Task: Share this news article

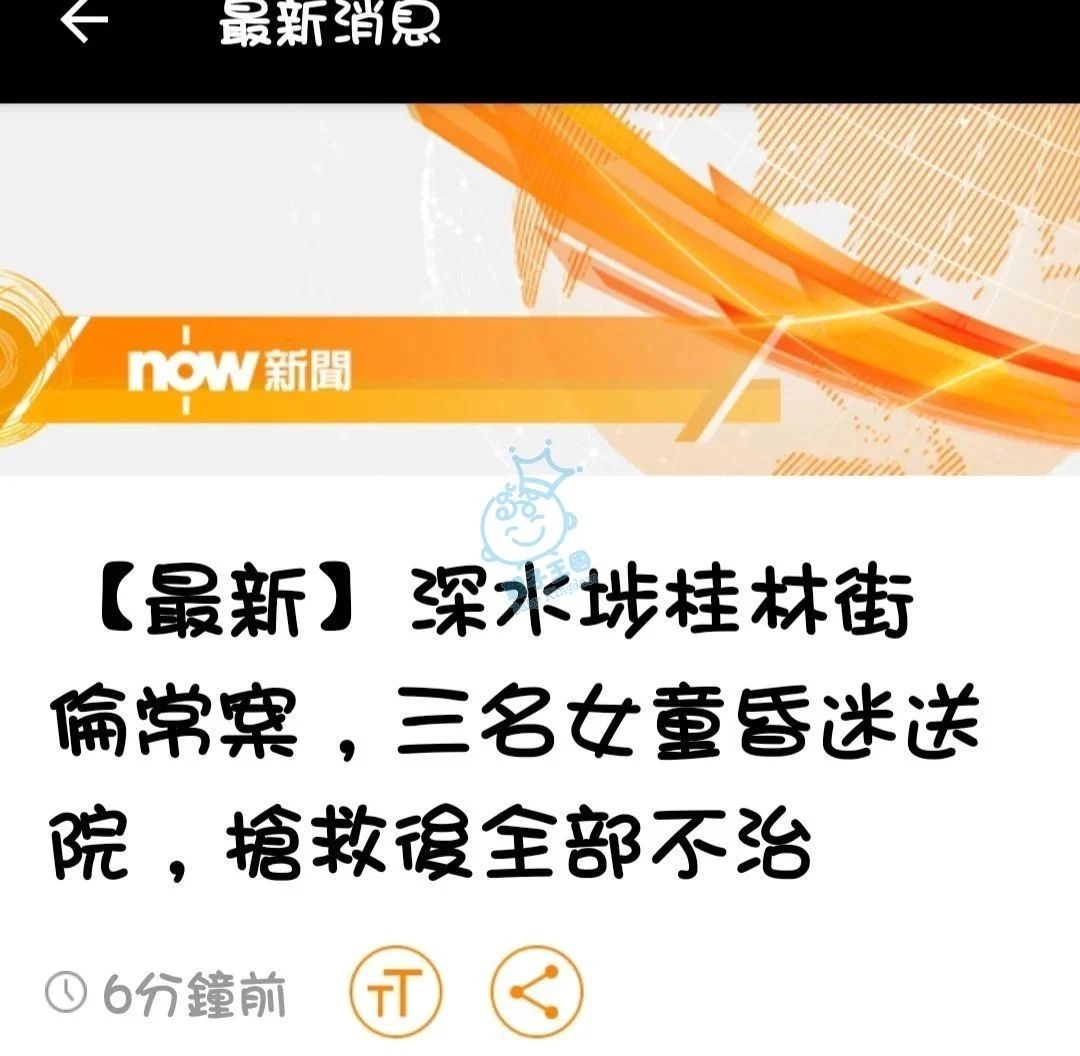Action: [536, 992]
